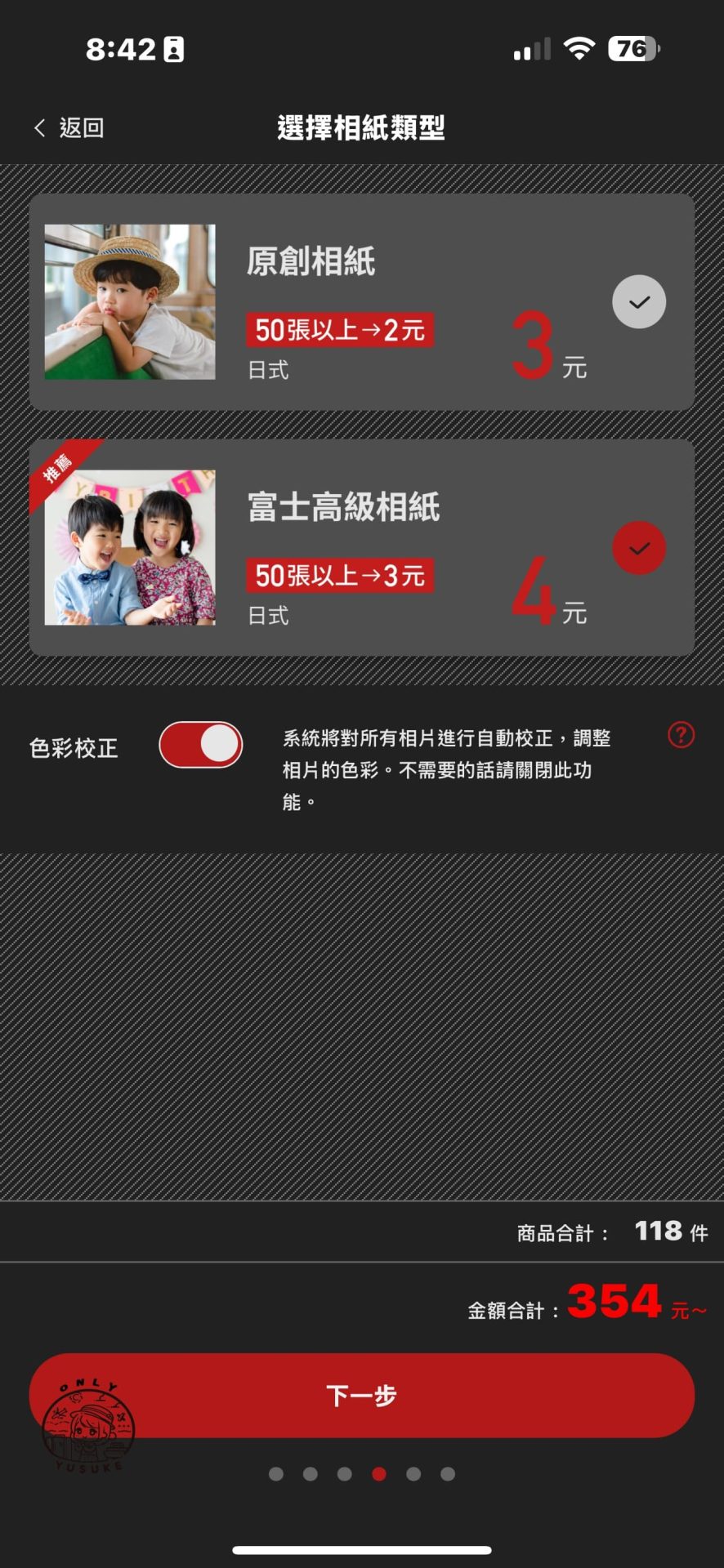The height and width of the screenshot is (1568, 724).
Task: Continue with the 下一步 button
Action: tap(362, 1395)
